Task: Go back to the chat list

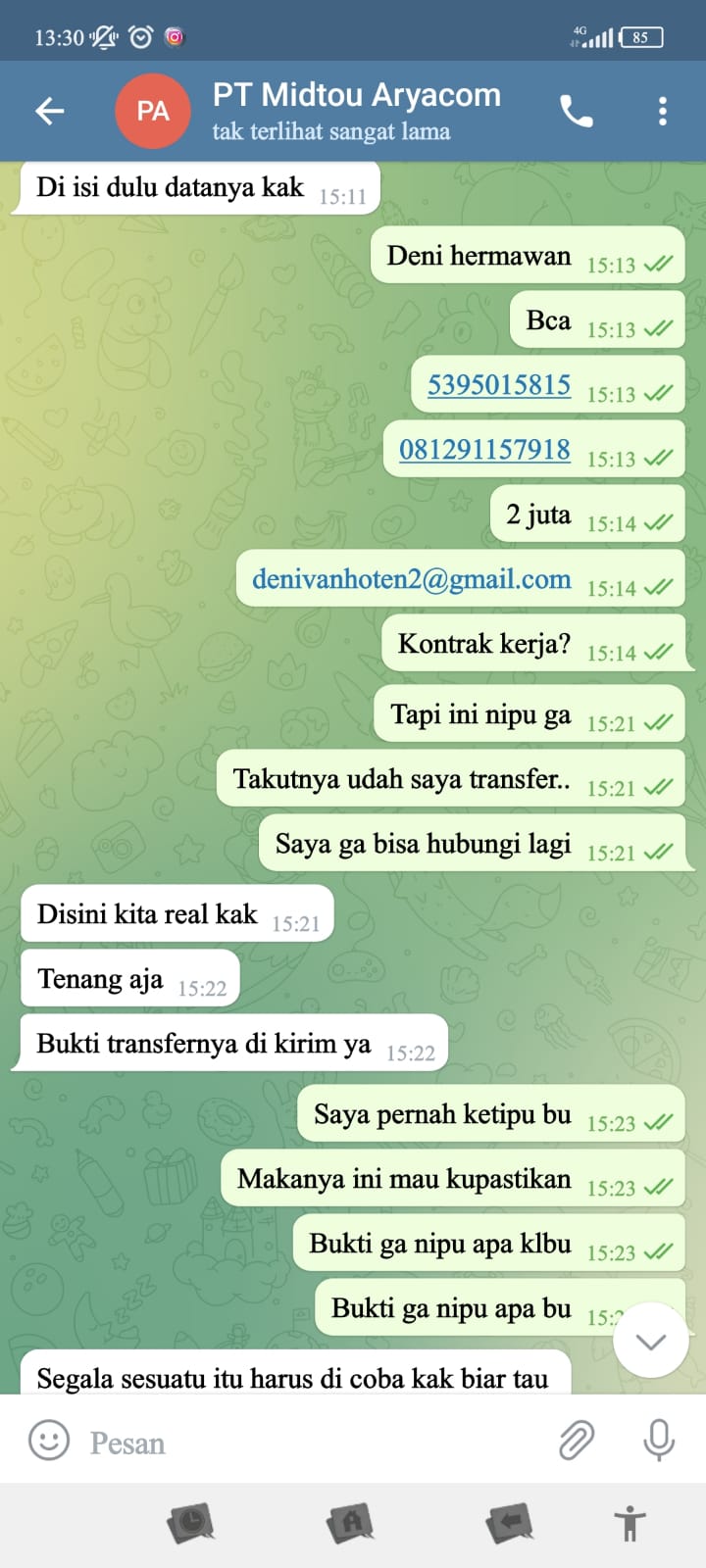Action: pyautogui.click(x=49, y=112)
